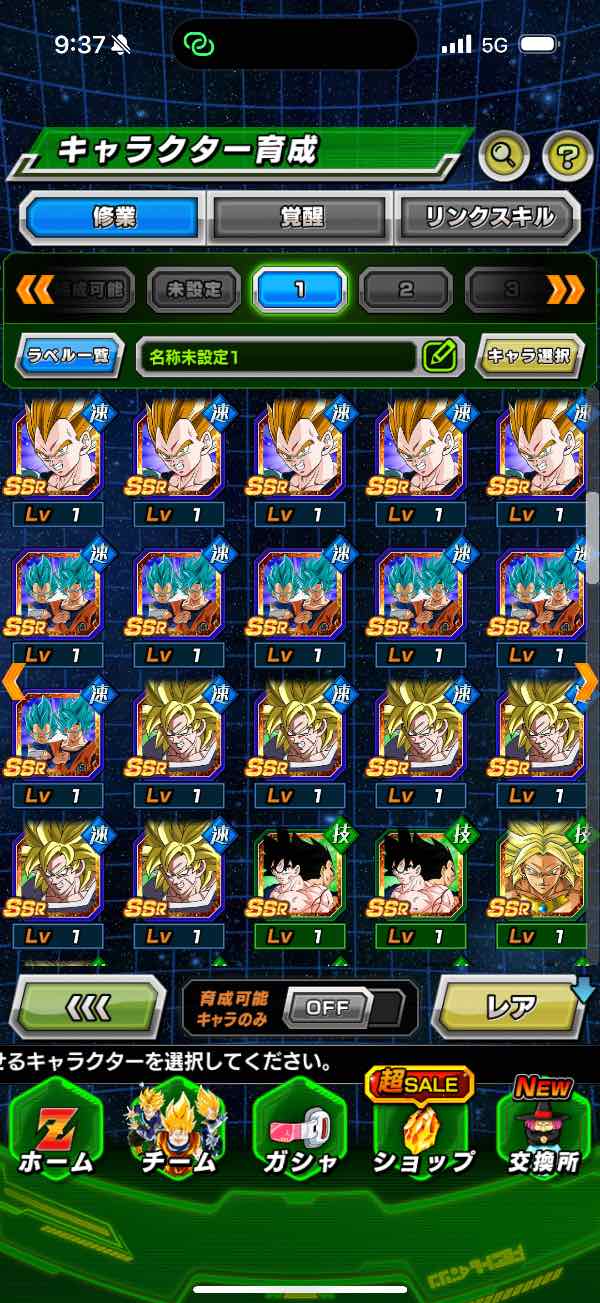Show previous labels with left double arrow
The width and height of the screenshot is (600, 1303).
[x=34, y=290]
